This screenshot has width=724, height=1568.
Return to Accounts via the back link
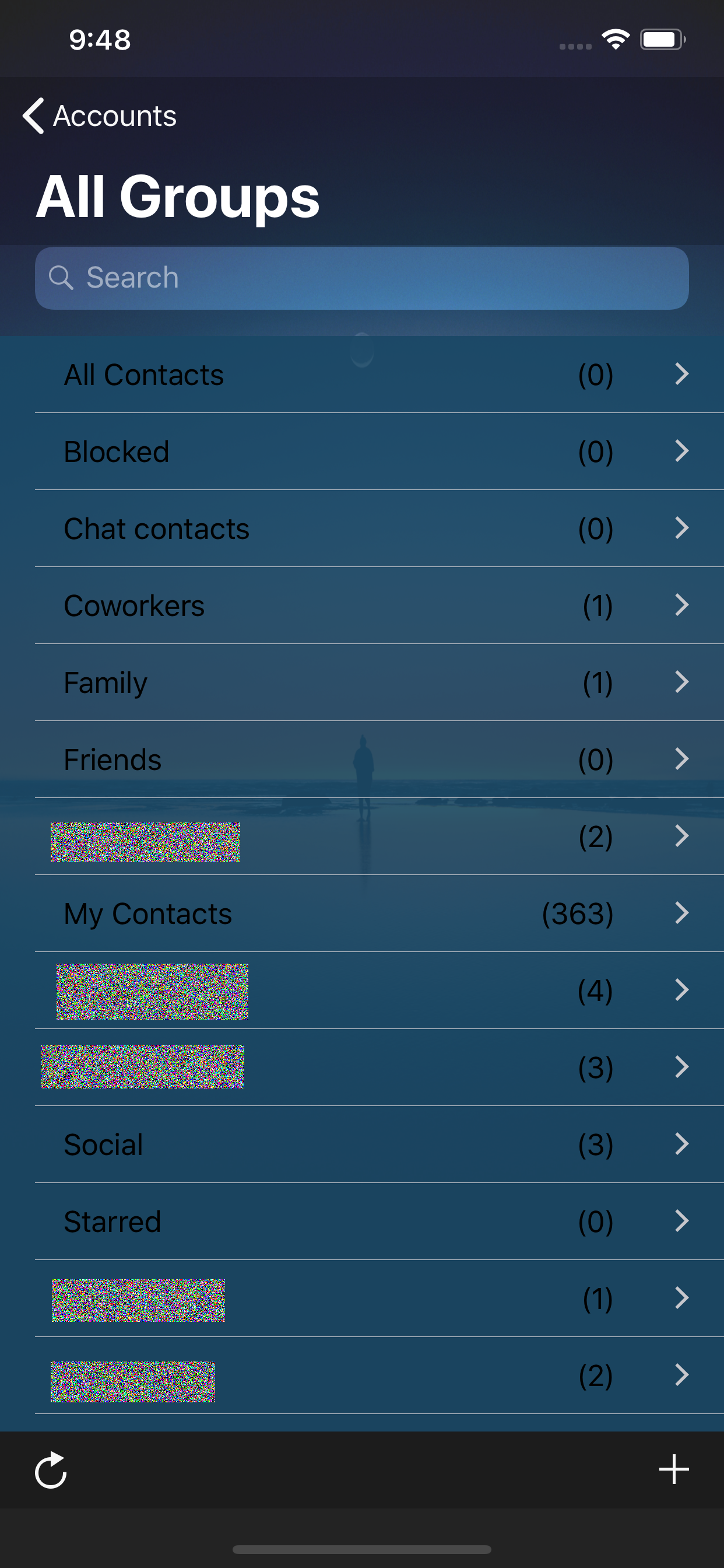(x=113, y=116)
